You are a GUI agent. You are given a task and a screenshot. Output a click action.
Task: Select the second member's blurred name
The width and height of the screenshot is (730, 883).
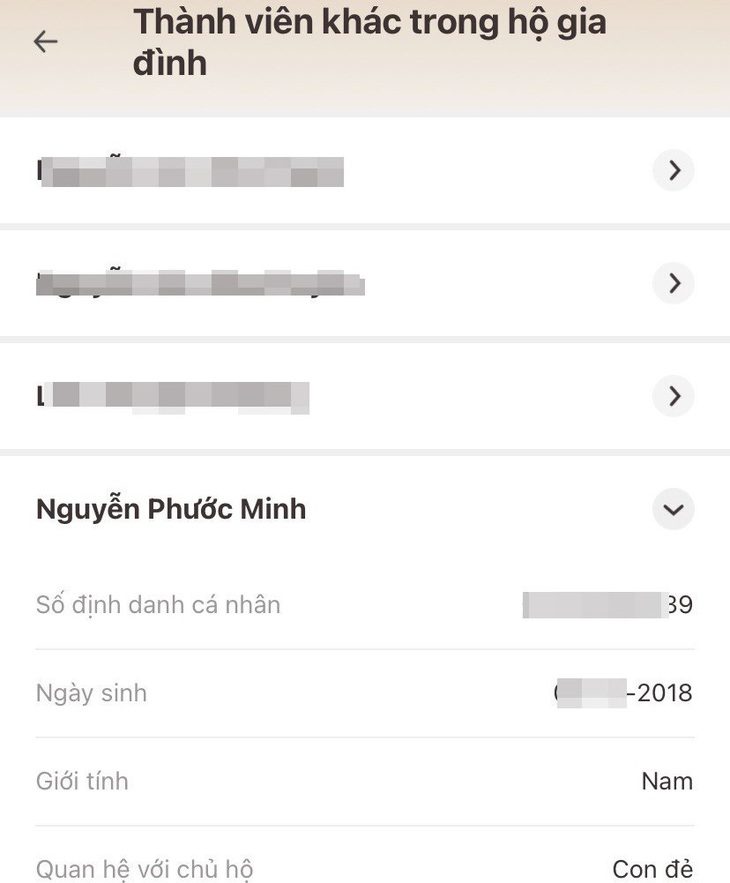point(200,283)
